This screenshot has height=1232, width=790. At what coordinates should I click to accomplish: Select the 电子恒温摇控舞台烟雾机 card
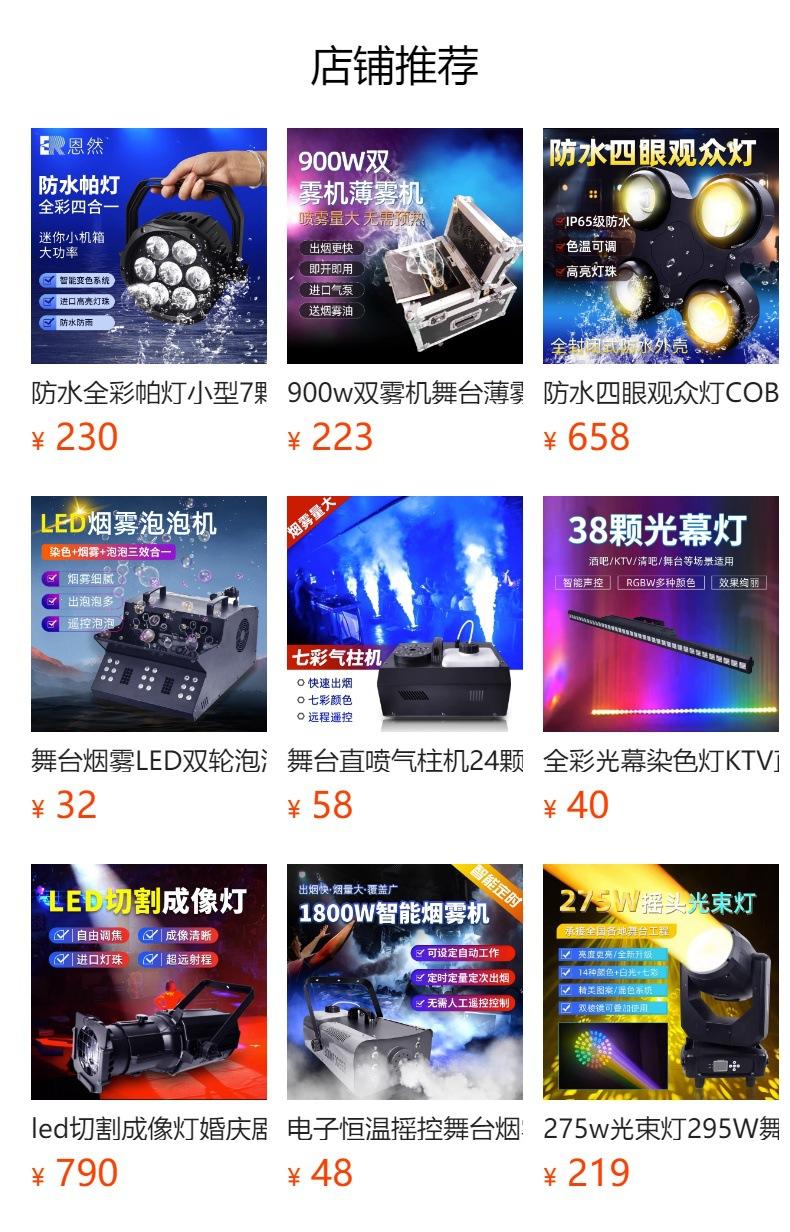coord(405,982)
